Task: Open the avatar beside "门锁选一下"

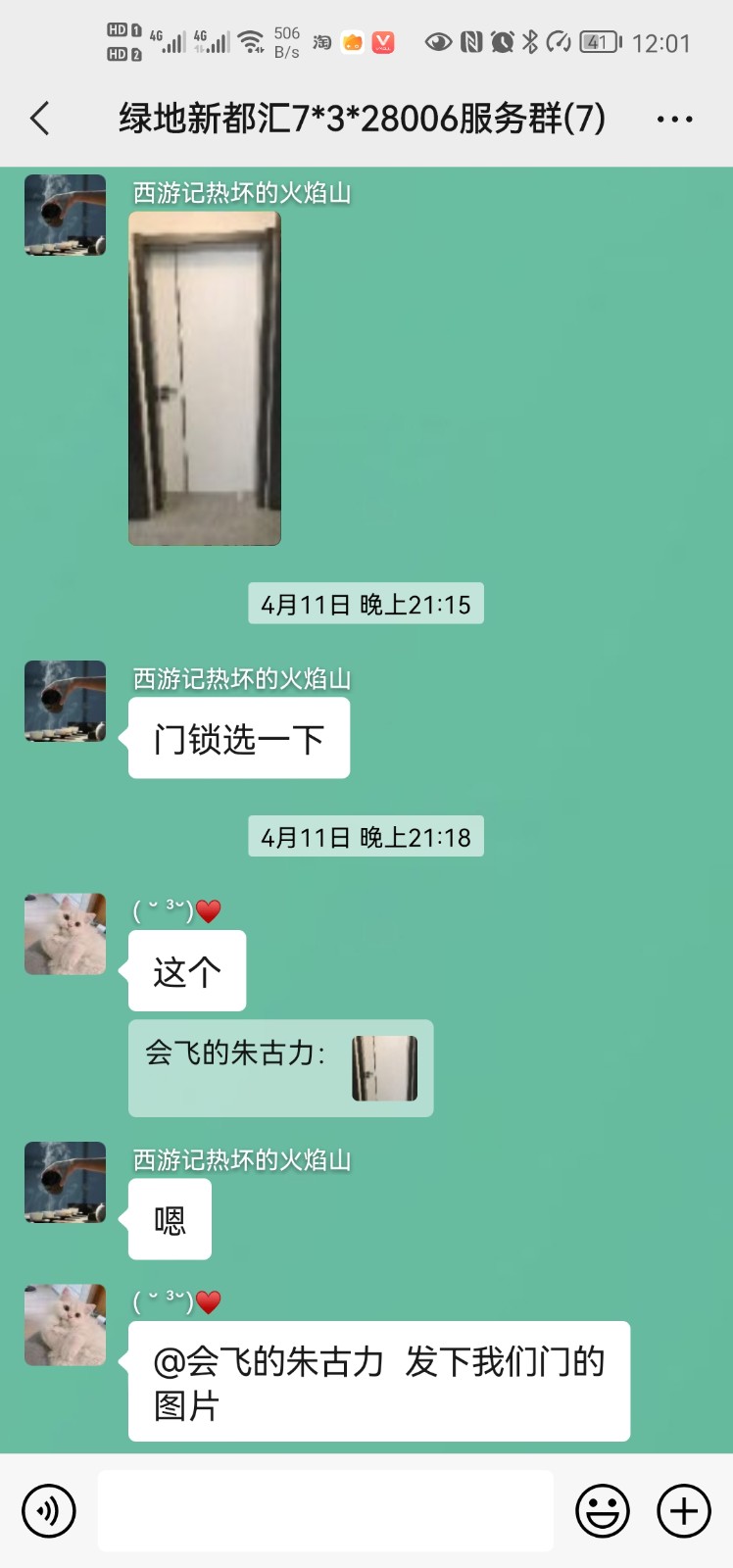Action: 65,701
